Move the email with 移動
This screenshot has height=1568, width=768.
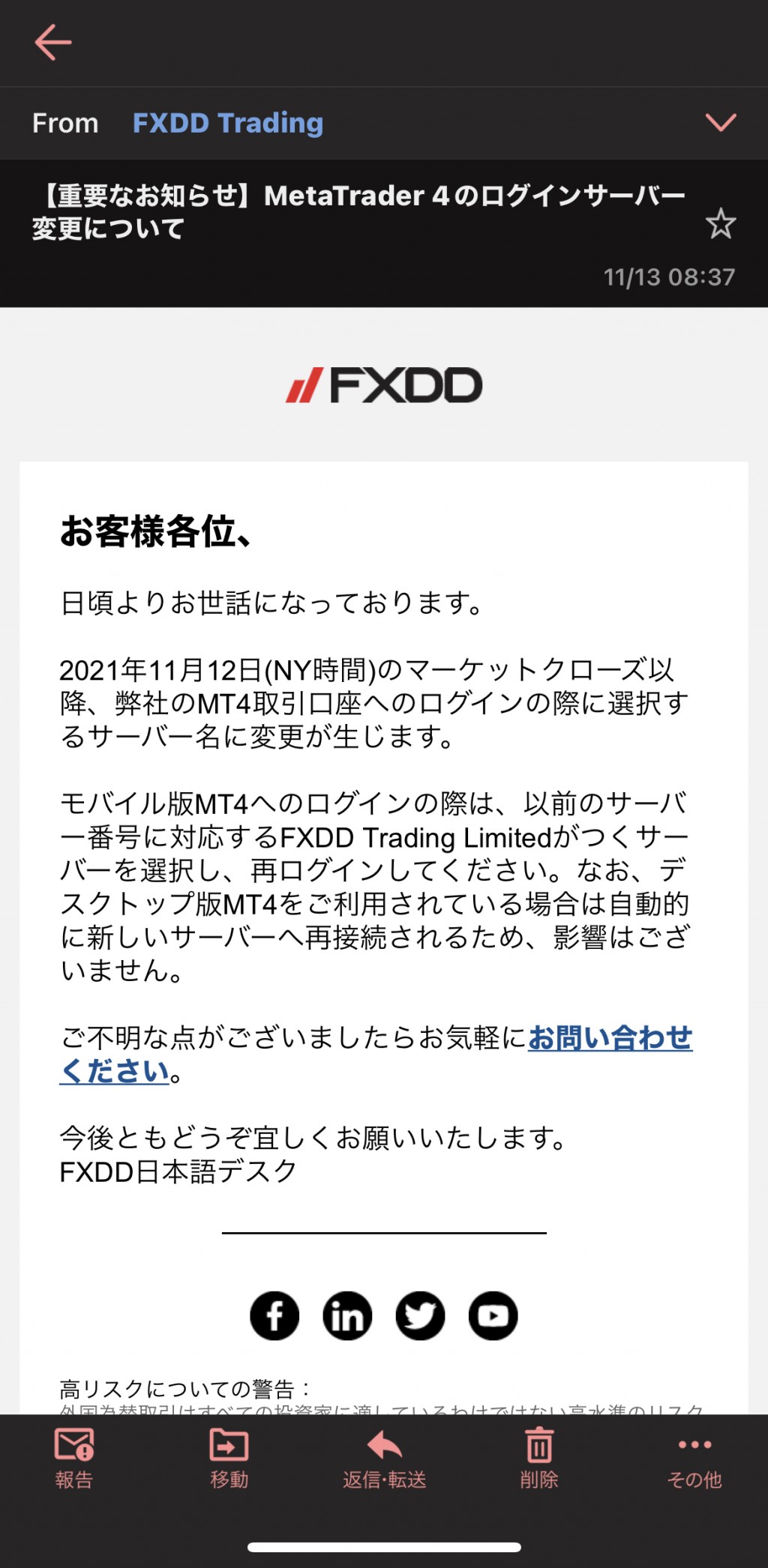229,1459
